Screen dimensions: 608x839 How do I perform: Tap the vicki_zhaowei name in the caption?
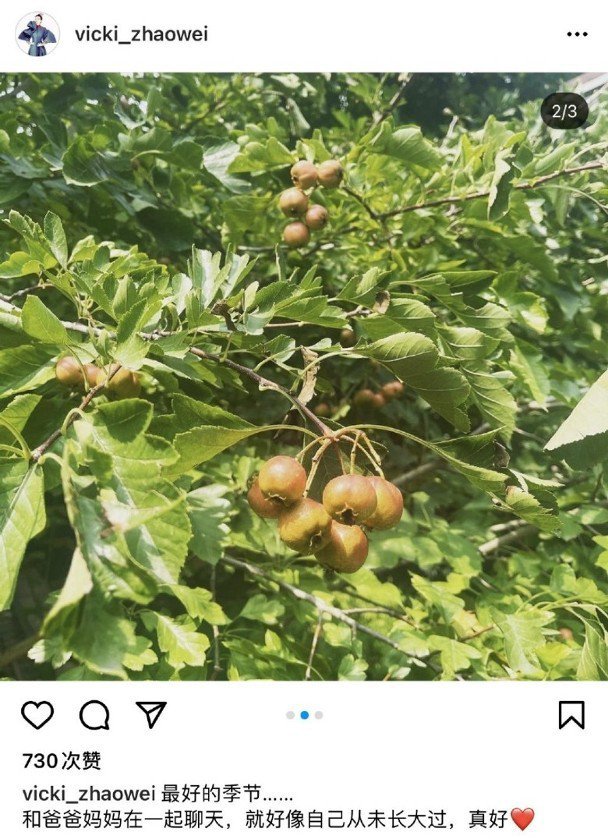[88, 793]
